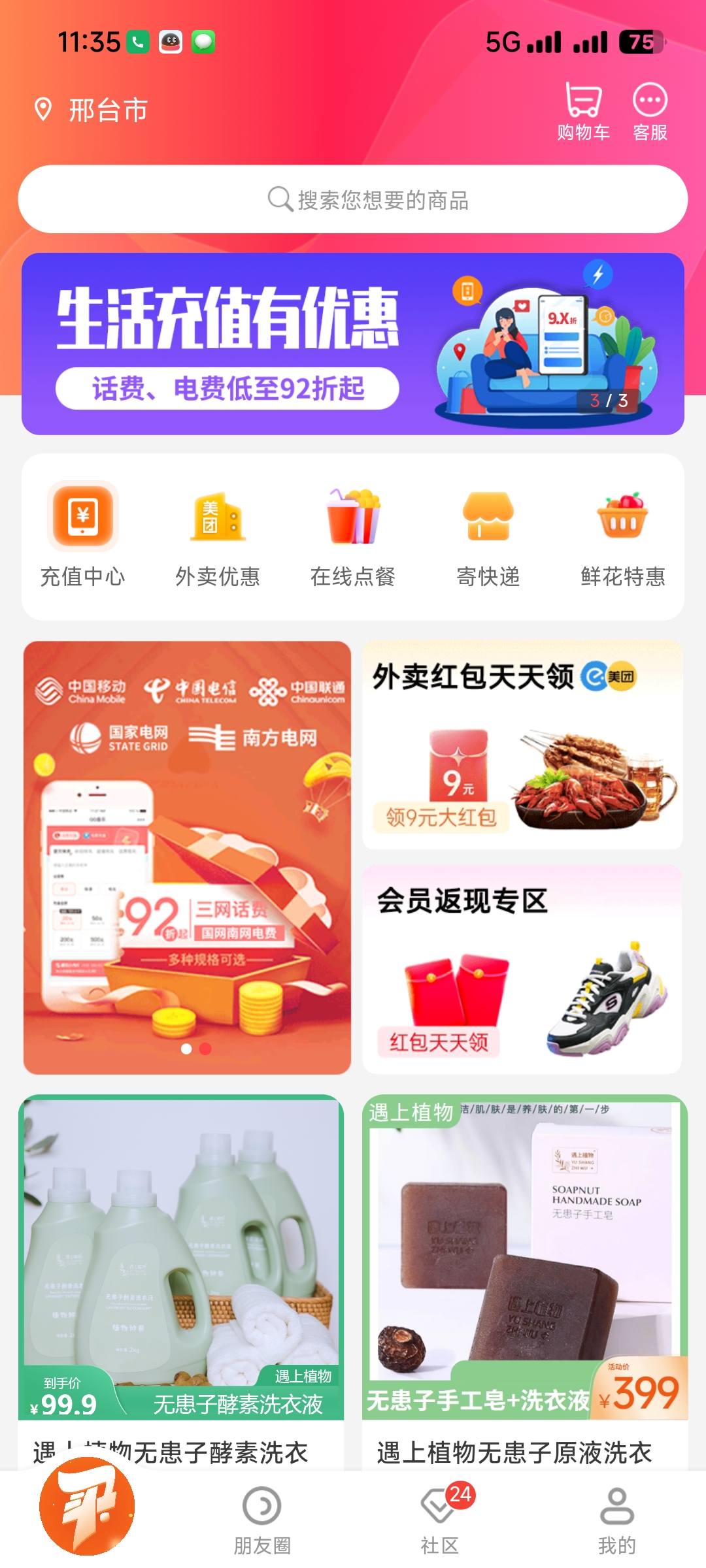706x1568 pixels.
Task: Change the location from 邢台市
Action: (92, 110)
